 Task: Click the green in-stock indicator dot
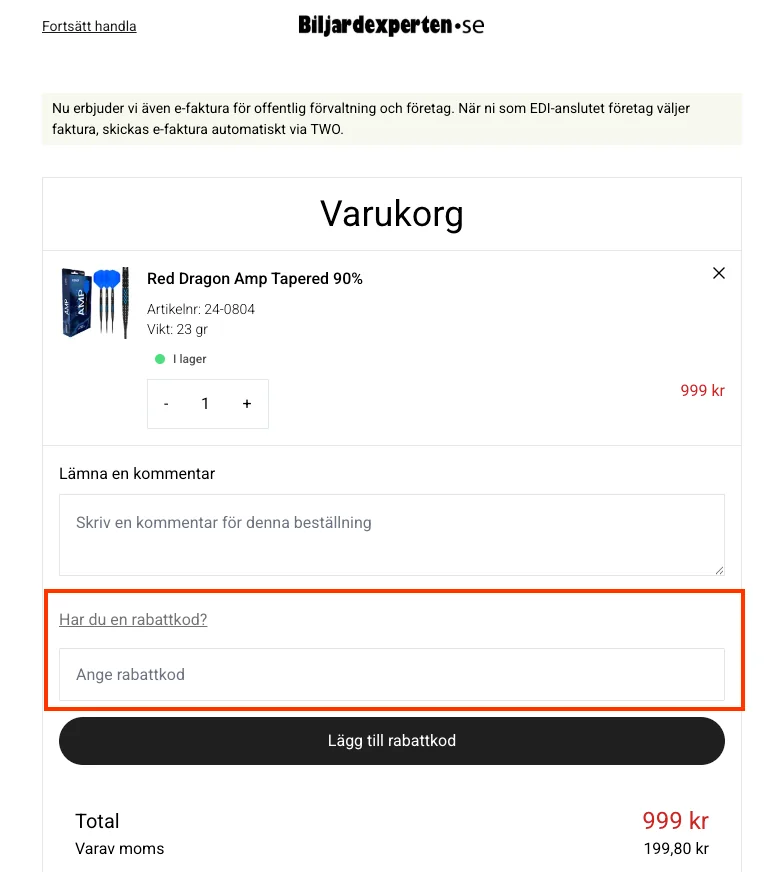tap(159, 358)
